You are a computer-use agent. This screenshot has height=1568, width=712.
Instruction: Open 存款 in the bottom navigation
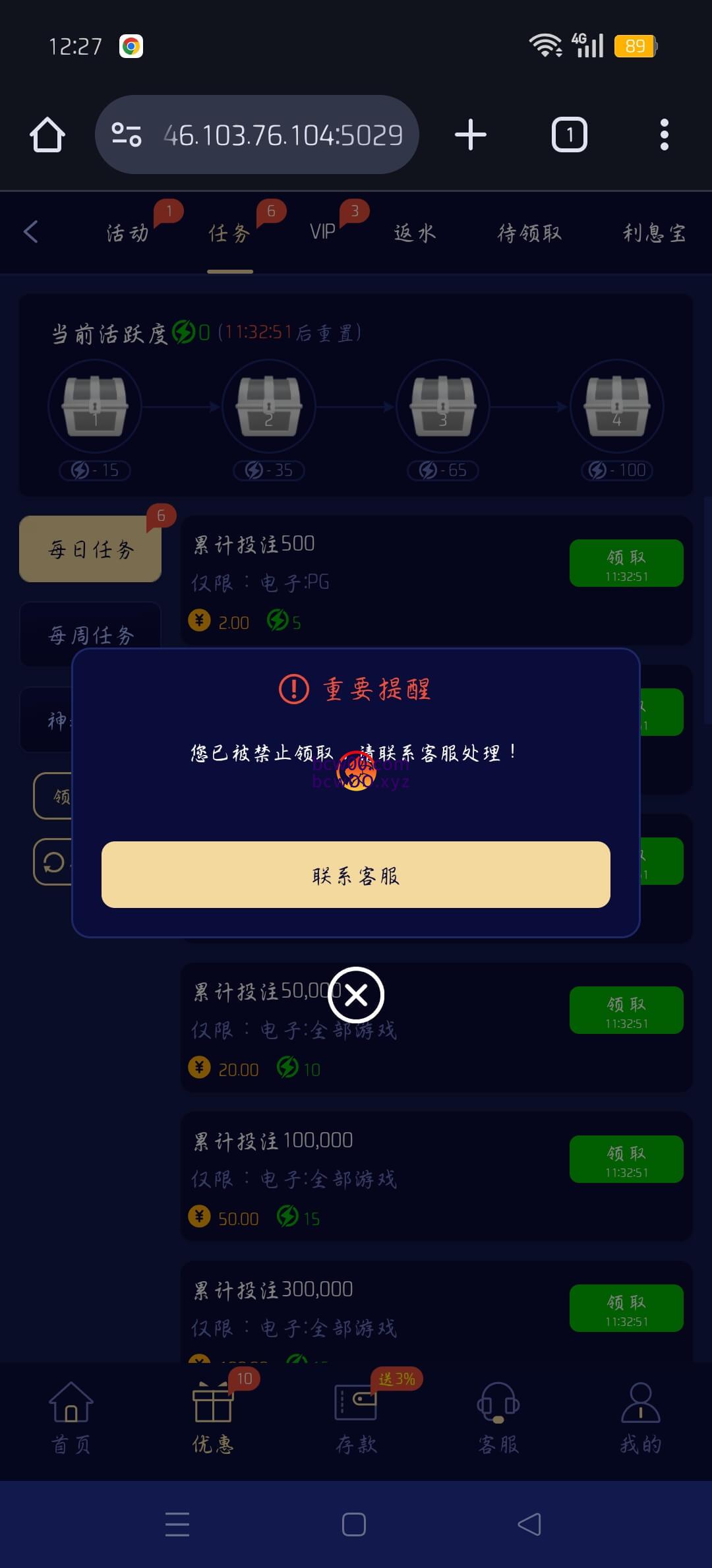(x=356, y=1418)
